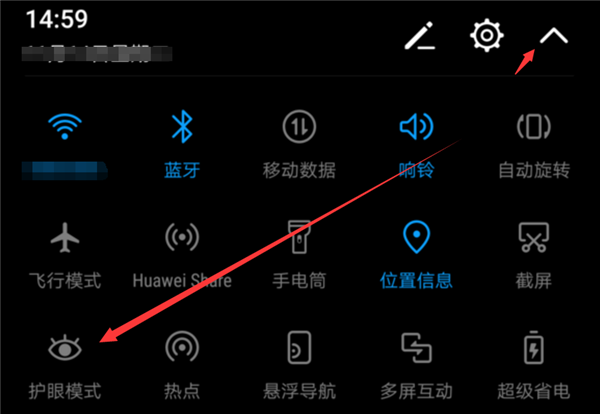The image size is (600, 414).
Task: Turn on the flashlight (手电筒)
Action: tap(299, 238)
